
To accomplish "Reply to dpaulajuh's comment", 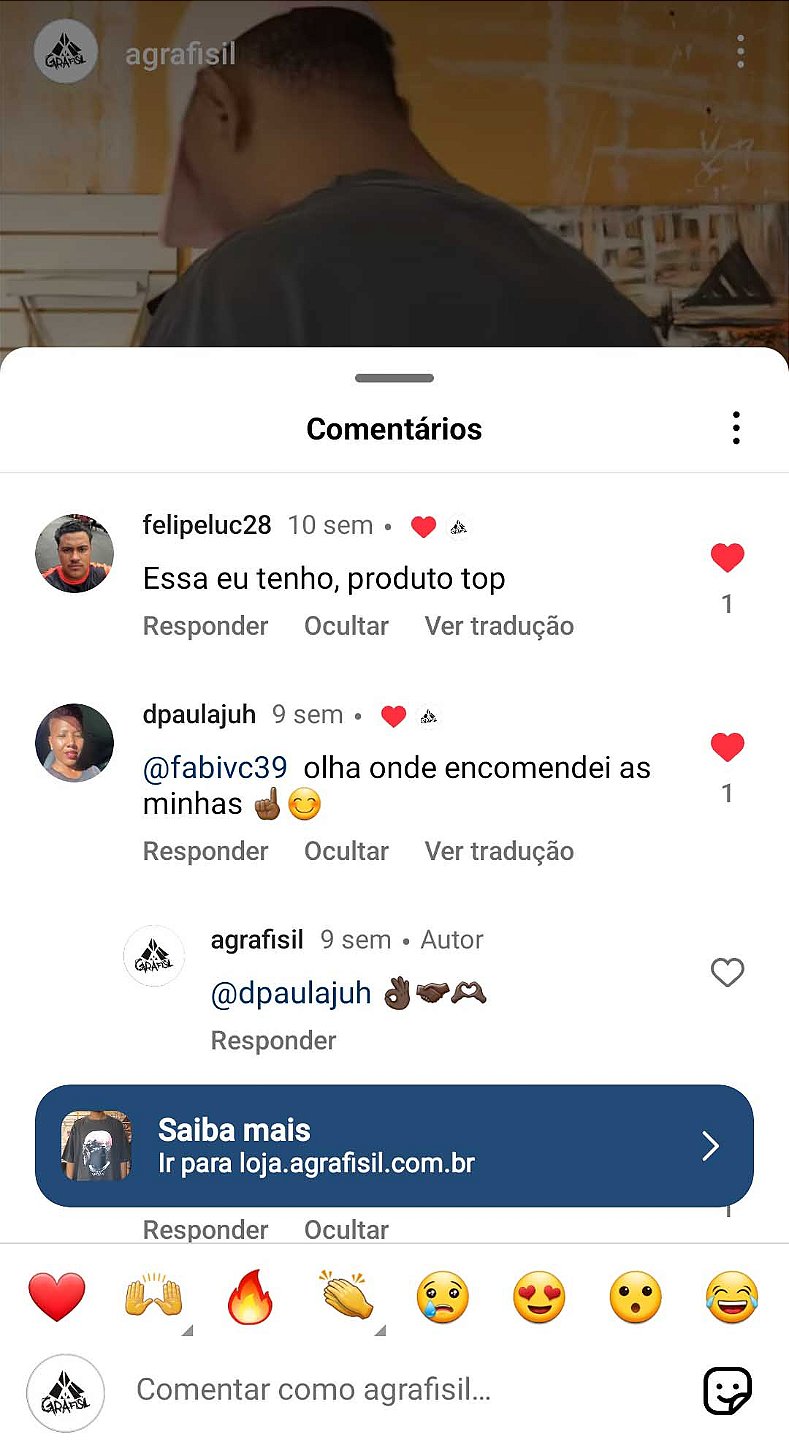I will (x=205, y=851).
